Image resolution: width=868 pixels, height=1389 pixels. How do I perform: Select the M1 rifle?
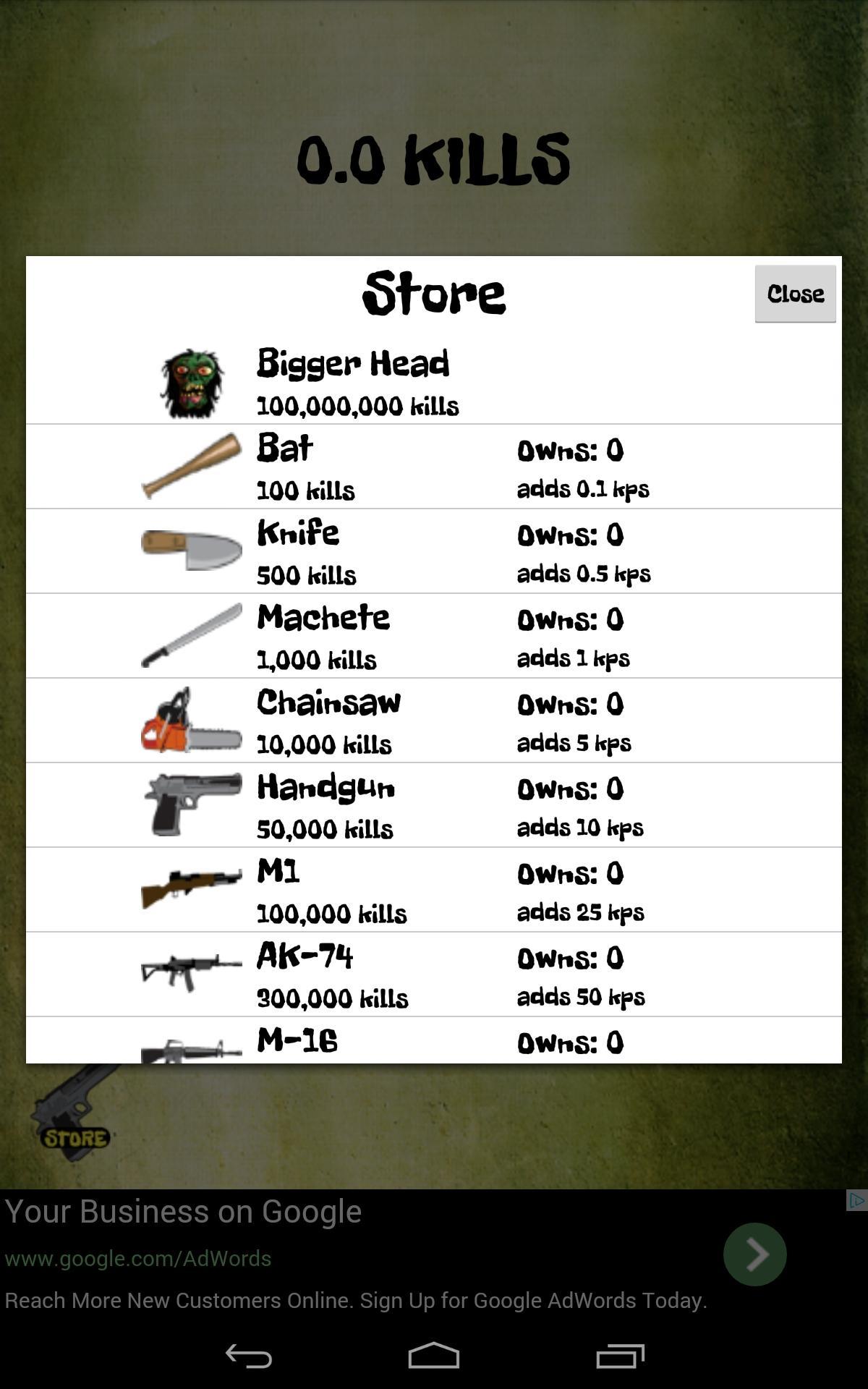(433, 890)
